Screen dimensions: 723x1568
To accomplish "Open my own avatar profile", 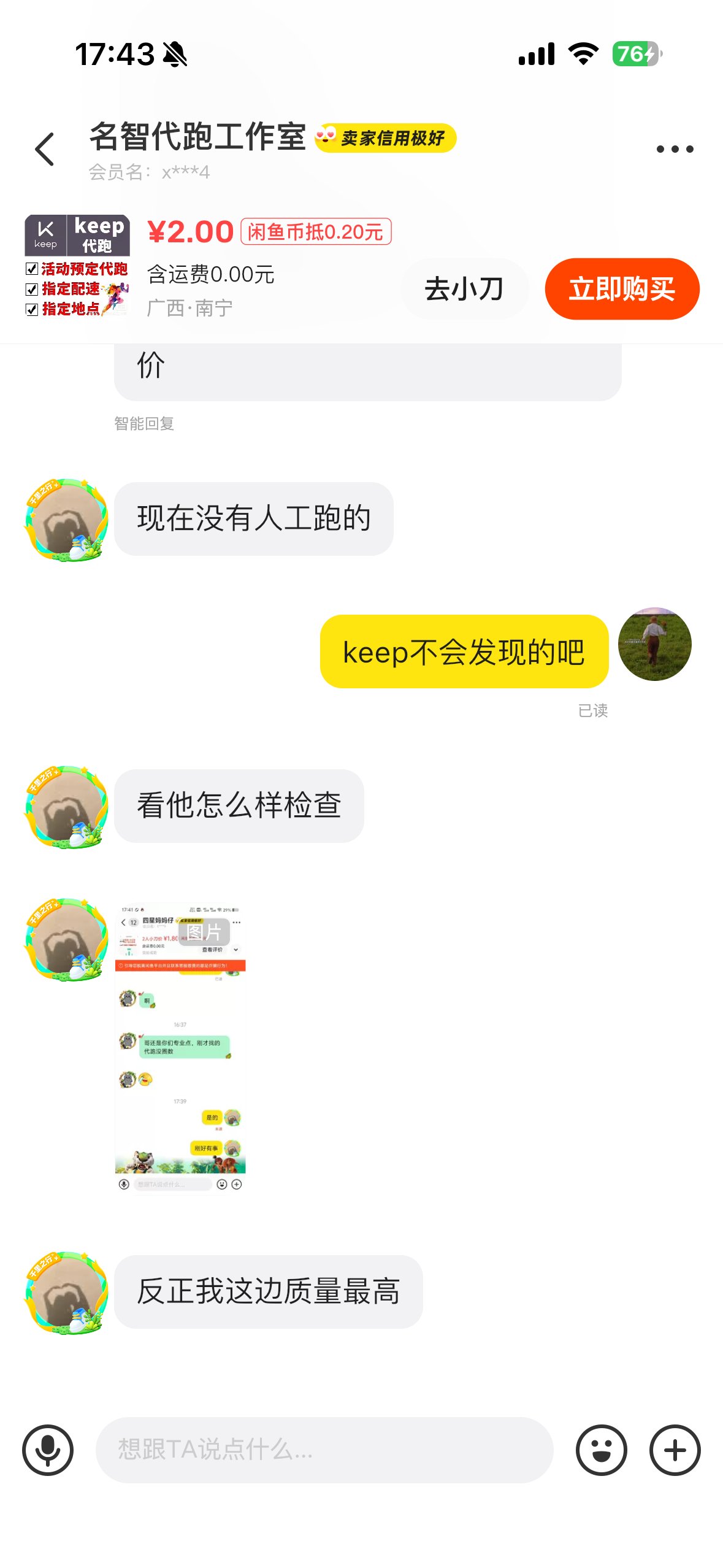I will click(x=654, y=645).
